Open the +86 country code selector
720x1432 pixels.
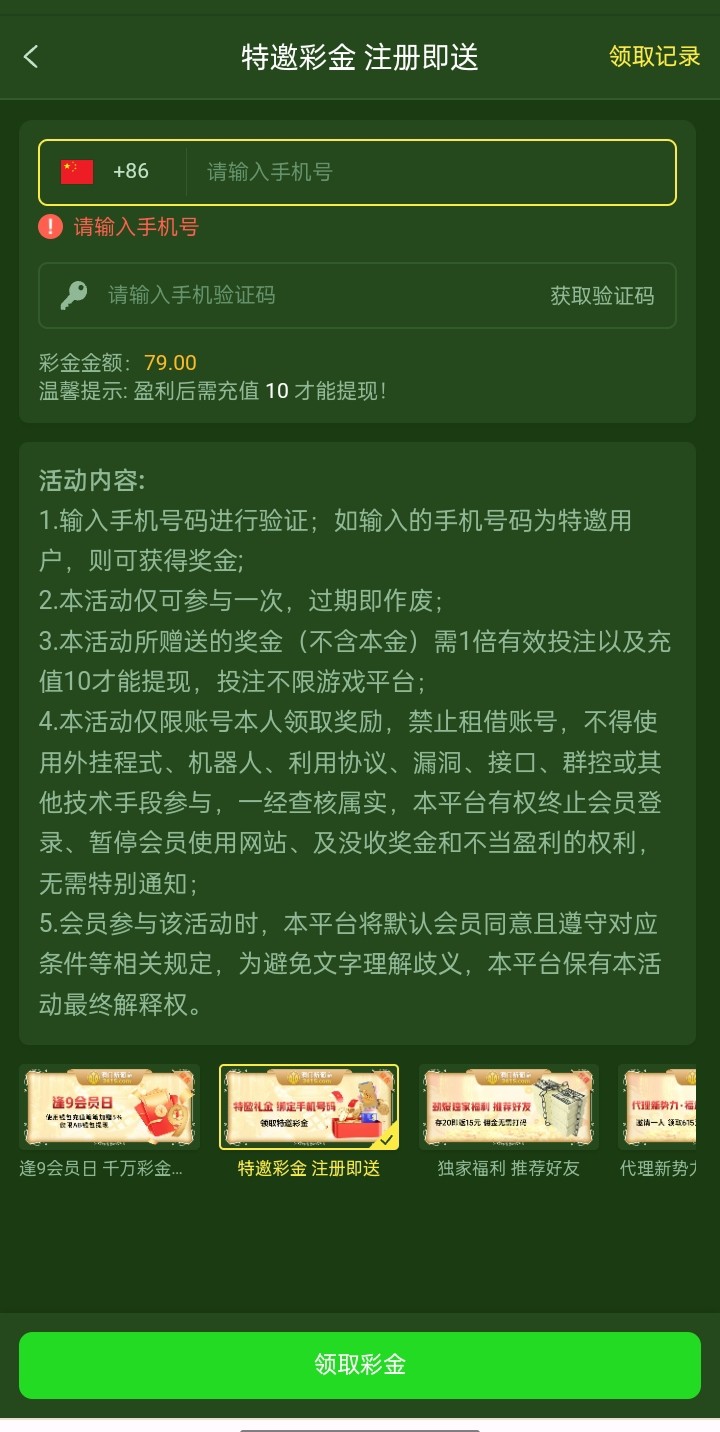[130, 172]
